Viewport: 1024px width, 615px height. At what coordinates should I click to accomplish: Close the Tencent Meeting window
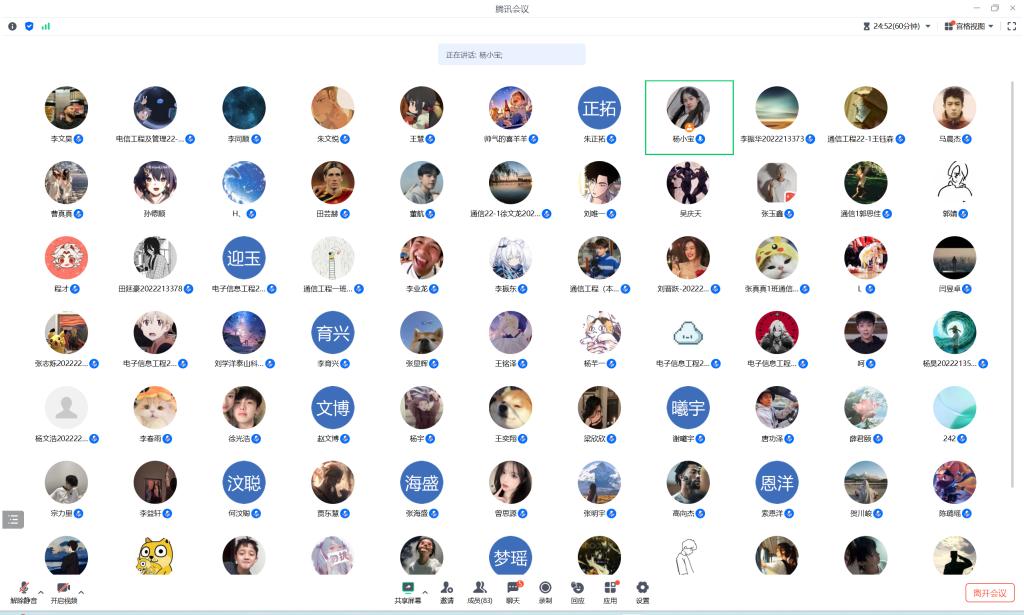click(1011, 8)
